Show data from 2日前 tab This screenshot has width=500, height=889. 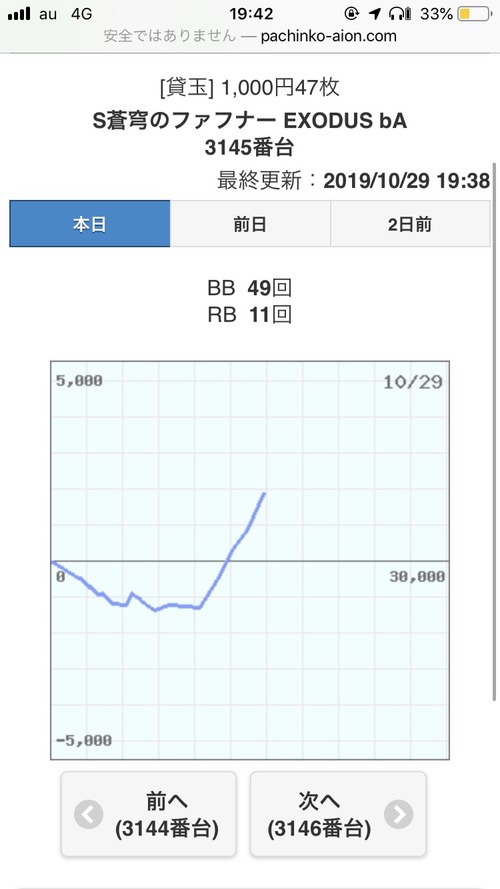[x=410, y=224]
